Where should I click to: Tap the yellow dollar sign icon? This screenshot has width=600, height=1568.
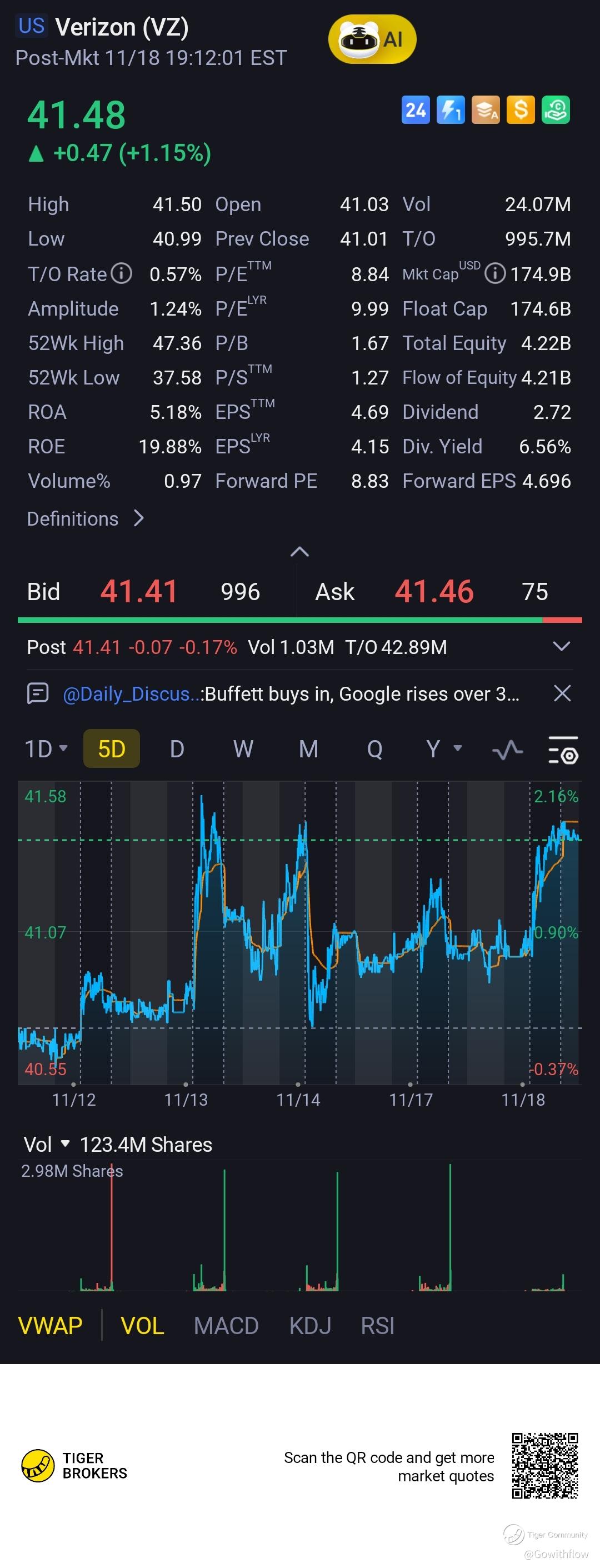coord(521,110)
